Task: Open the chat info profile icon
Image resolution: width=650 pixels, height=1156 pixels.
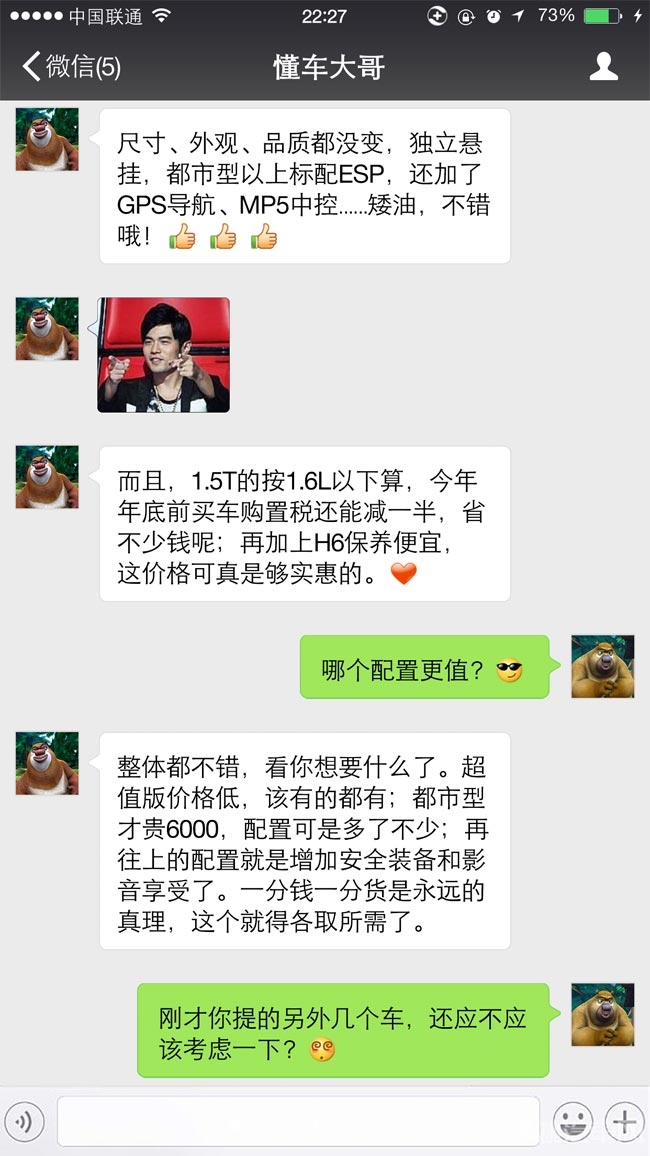Action: coord(604,67)
